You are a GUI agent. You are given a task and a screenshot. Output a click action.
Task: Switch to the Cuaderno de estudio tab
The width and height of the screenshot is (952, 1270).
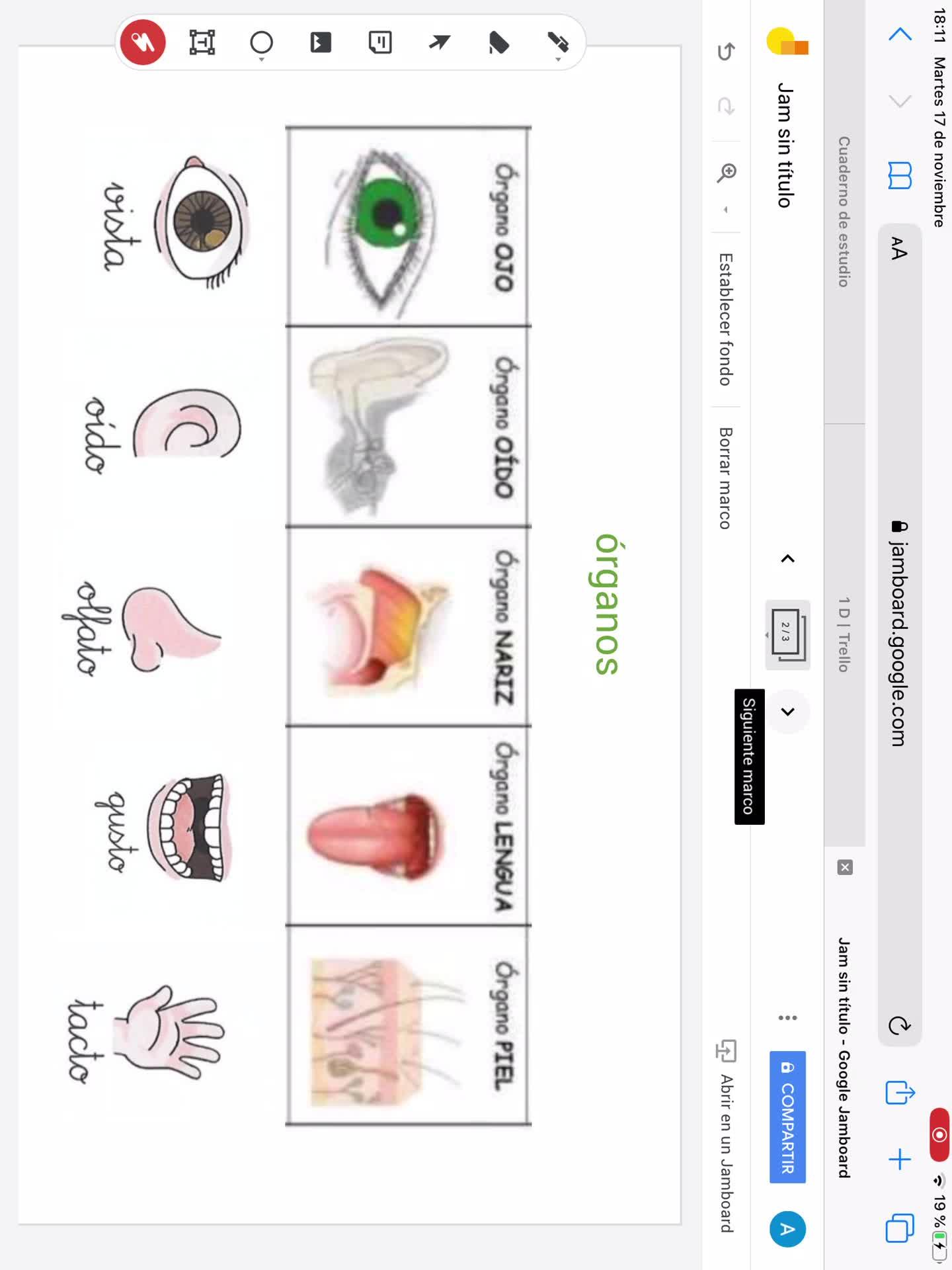tap(844, 212)
